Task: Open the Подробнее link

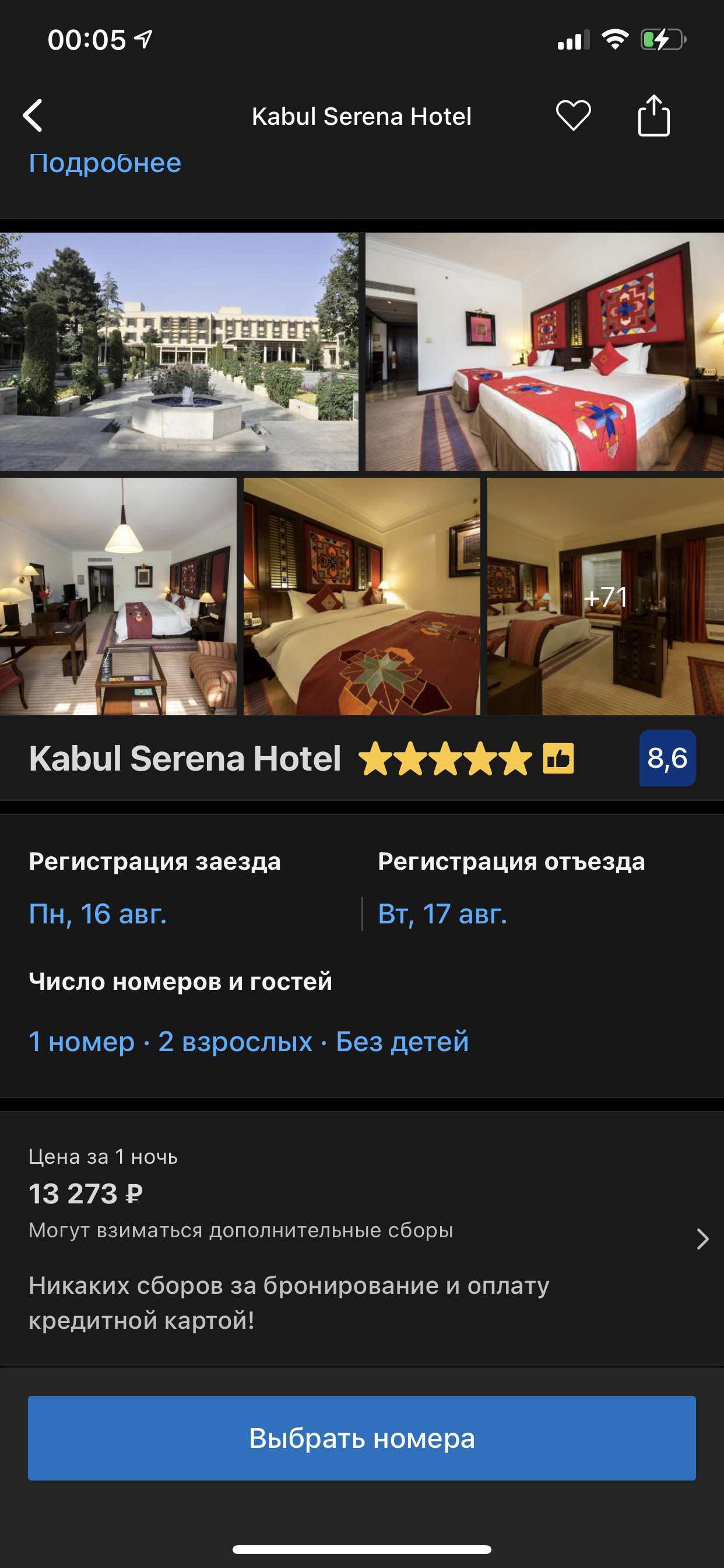Action: tap(105, 163)
